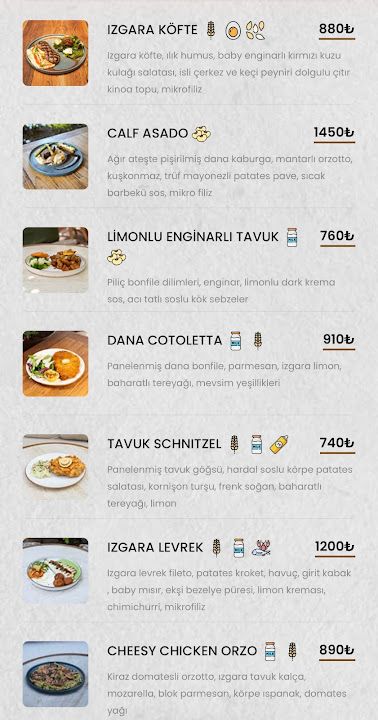
Task: Open the Dana Cotoletta dish
Action: [x=189, y=363]
